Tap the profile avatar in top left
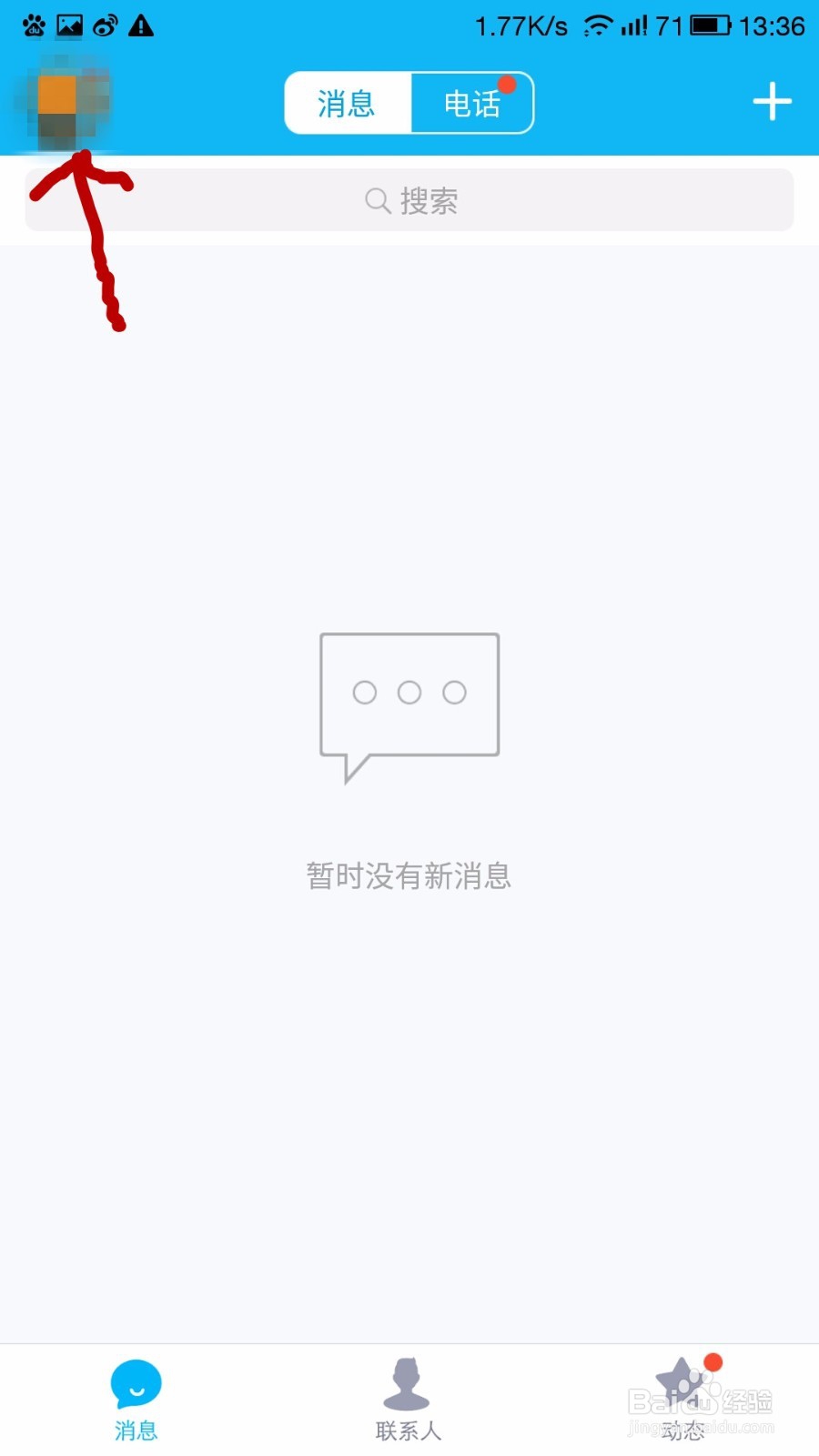 pos(66,100)
